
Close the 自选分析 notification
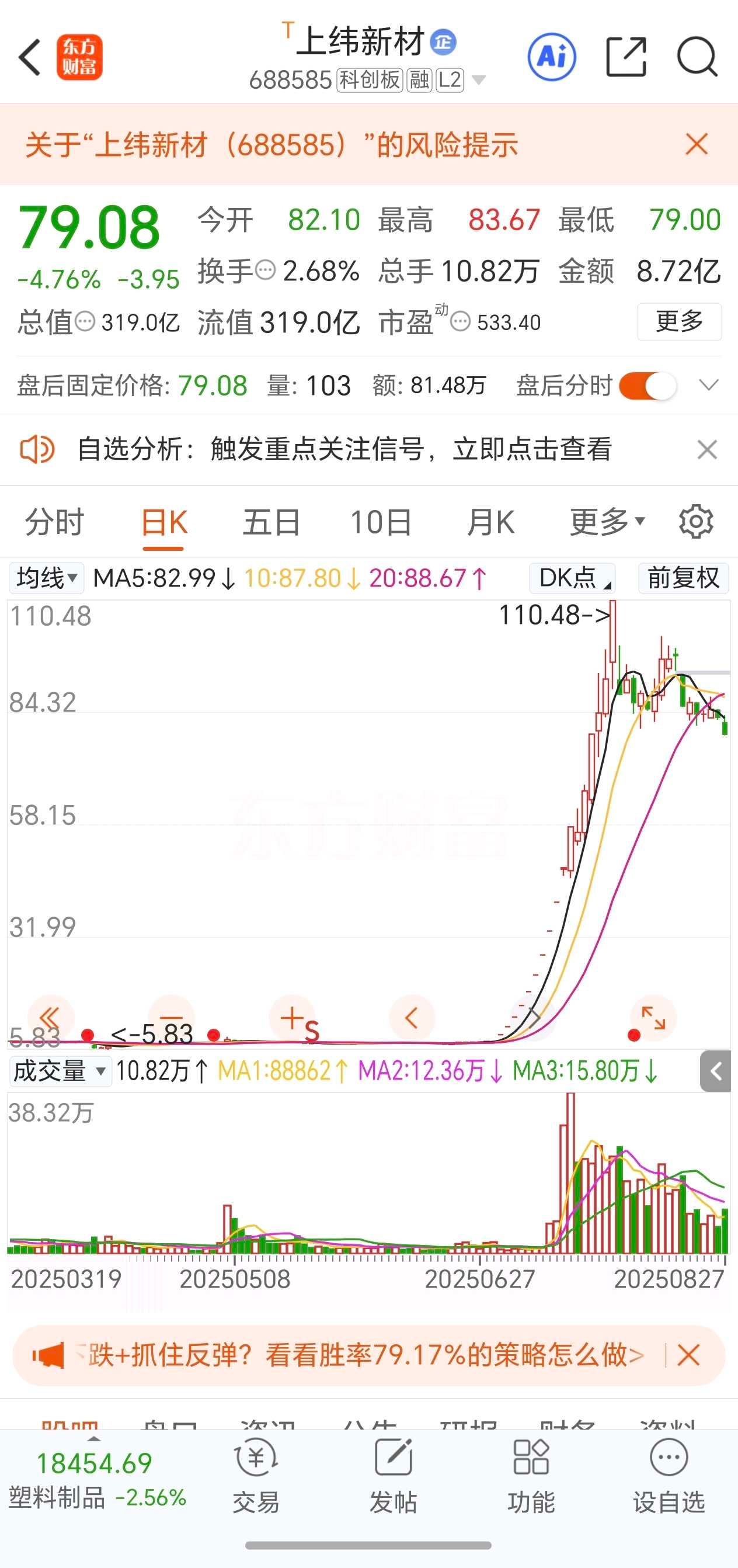coord(707,450)
